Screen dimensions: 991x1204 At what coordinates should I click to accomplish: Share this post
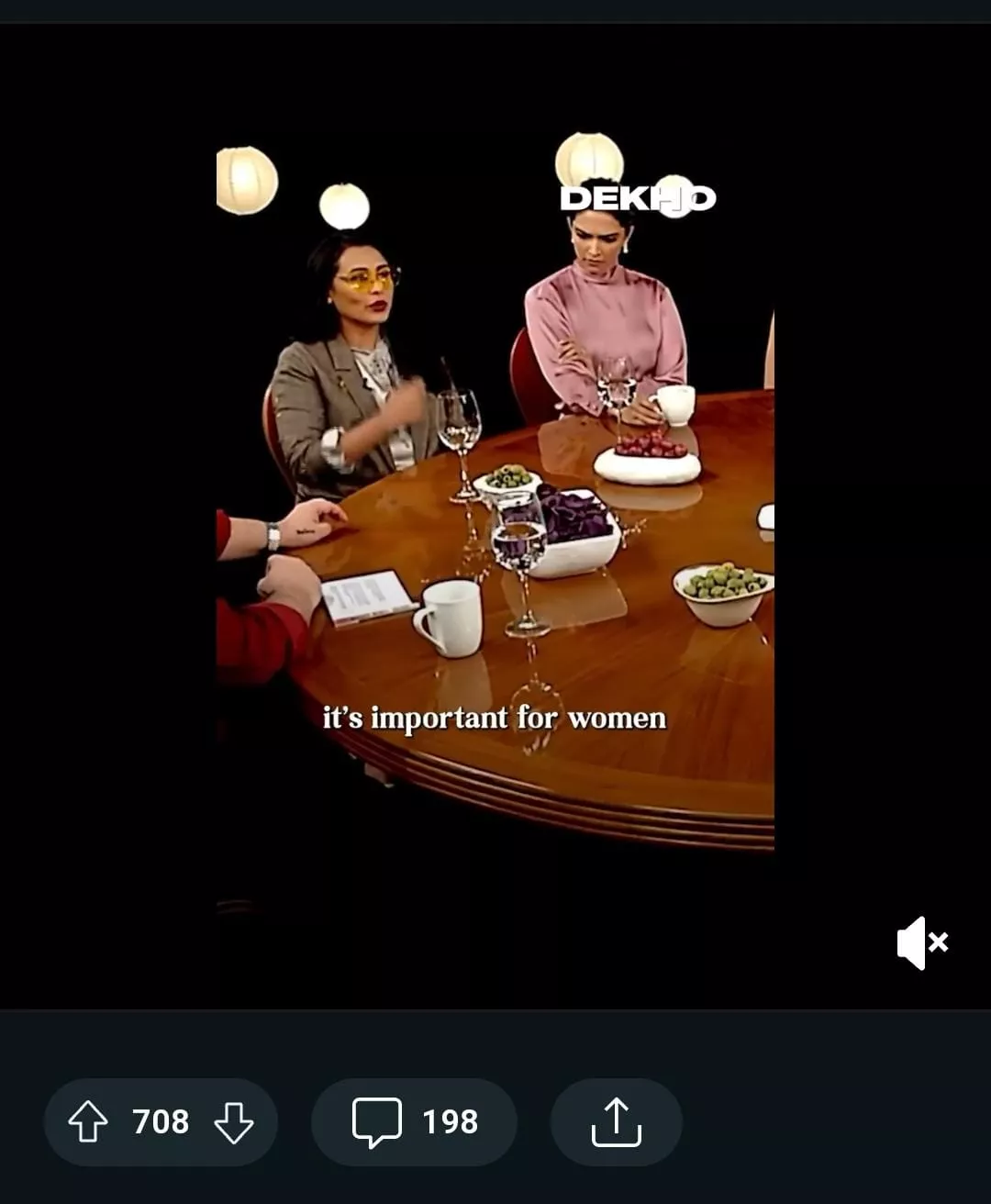pos(616,1121)
